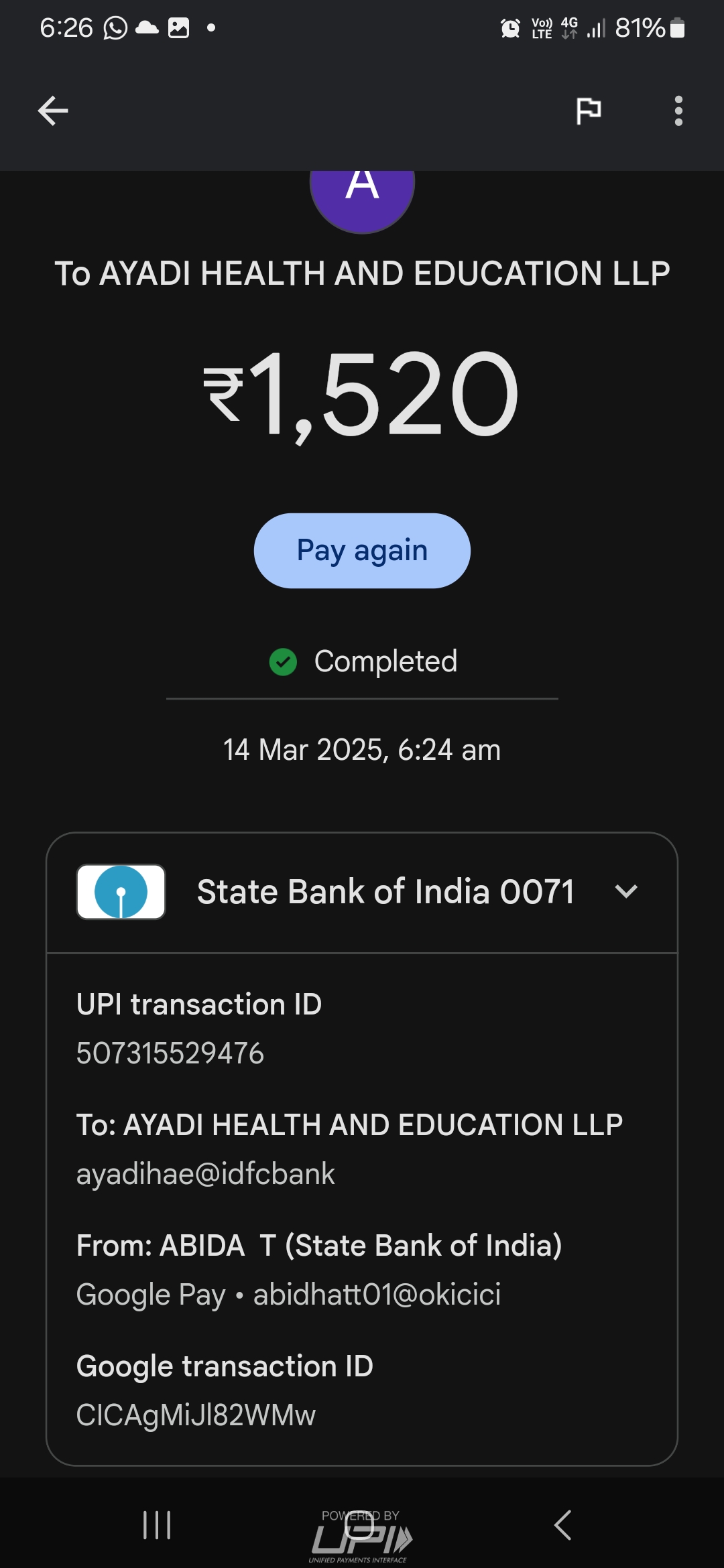
Task: Go to the home screen
Action: click(x=360, y=1526)
